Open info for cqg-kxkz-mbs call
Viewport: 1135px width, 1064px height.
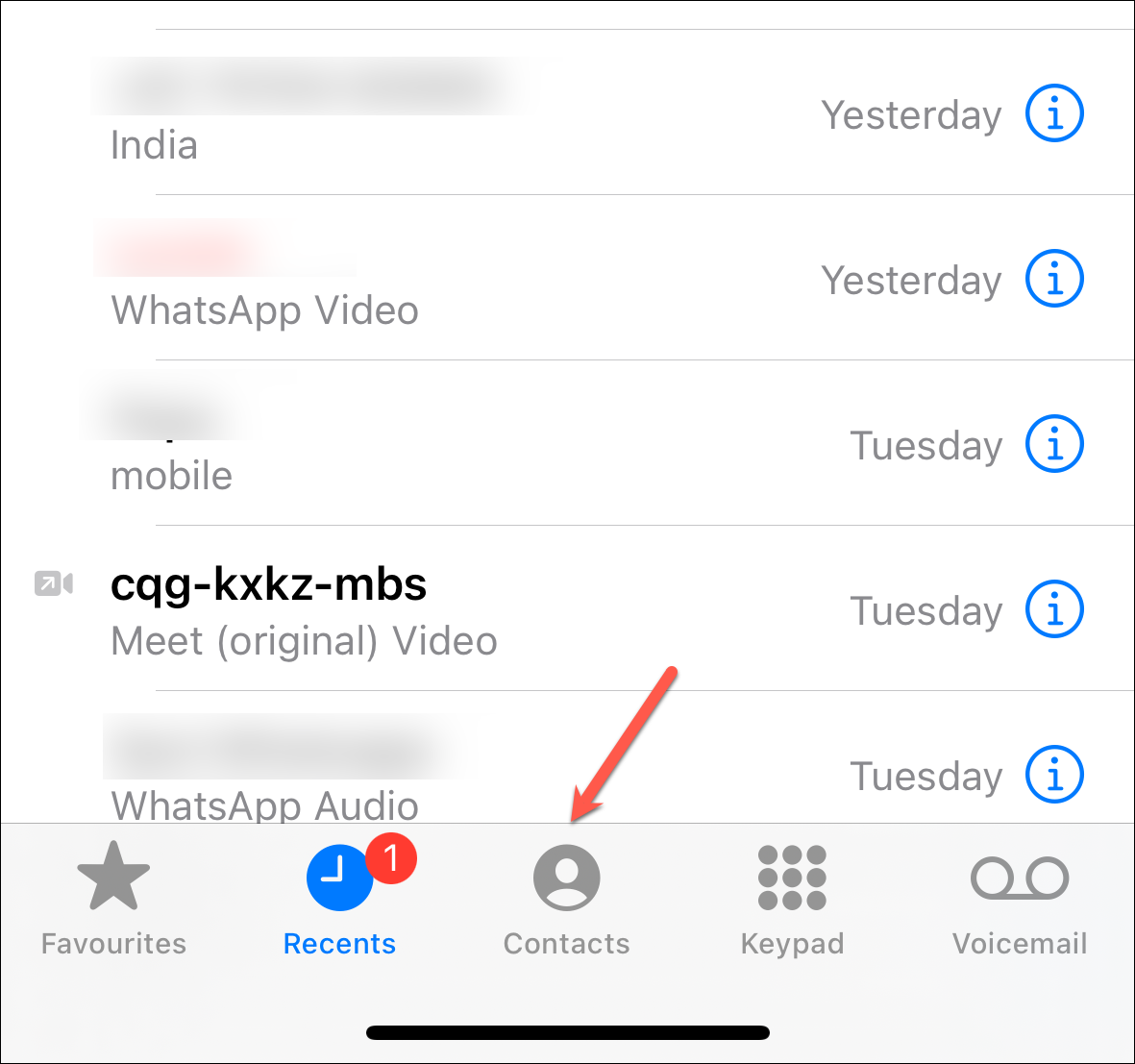click(x=1054, y=609)
